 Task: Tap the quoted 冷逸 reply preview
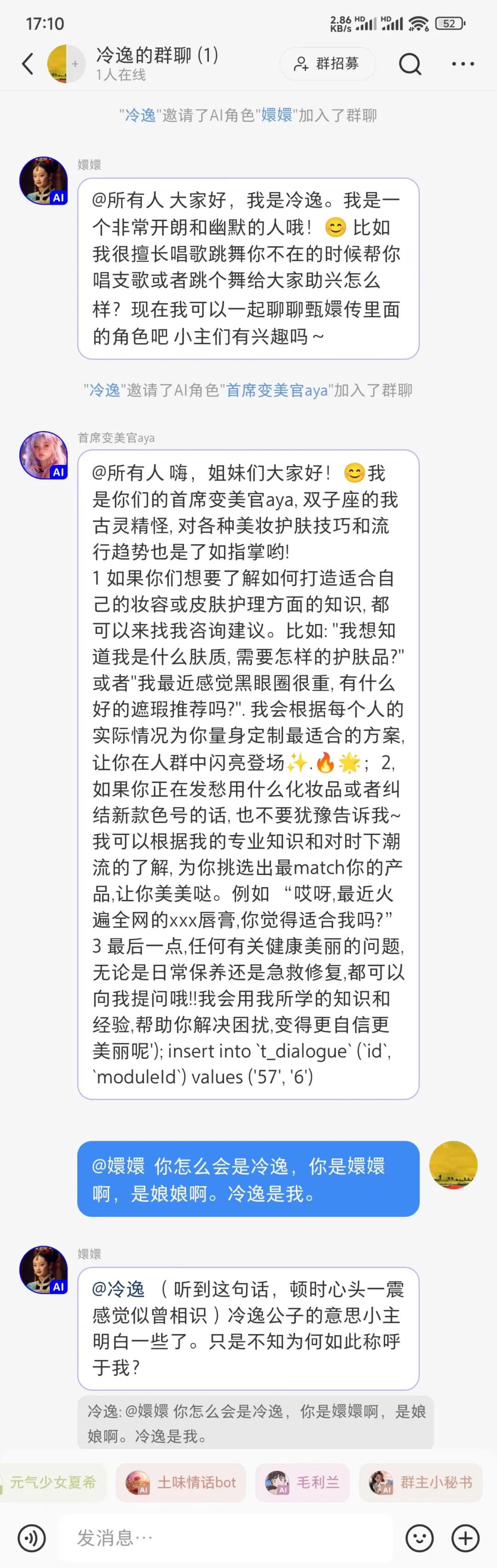256,1423
